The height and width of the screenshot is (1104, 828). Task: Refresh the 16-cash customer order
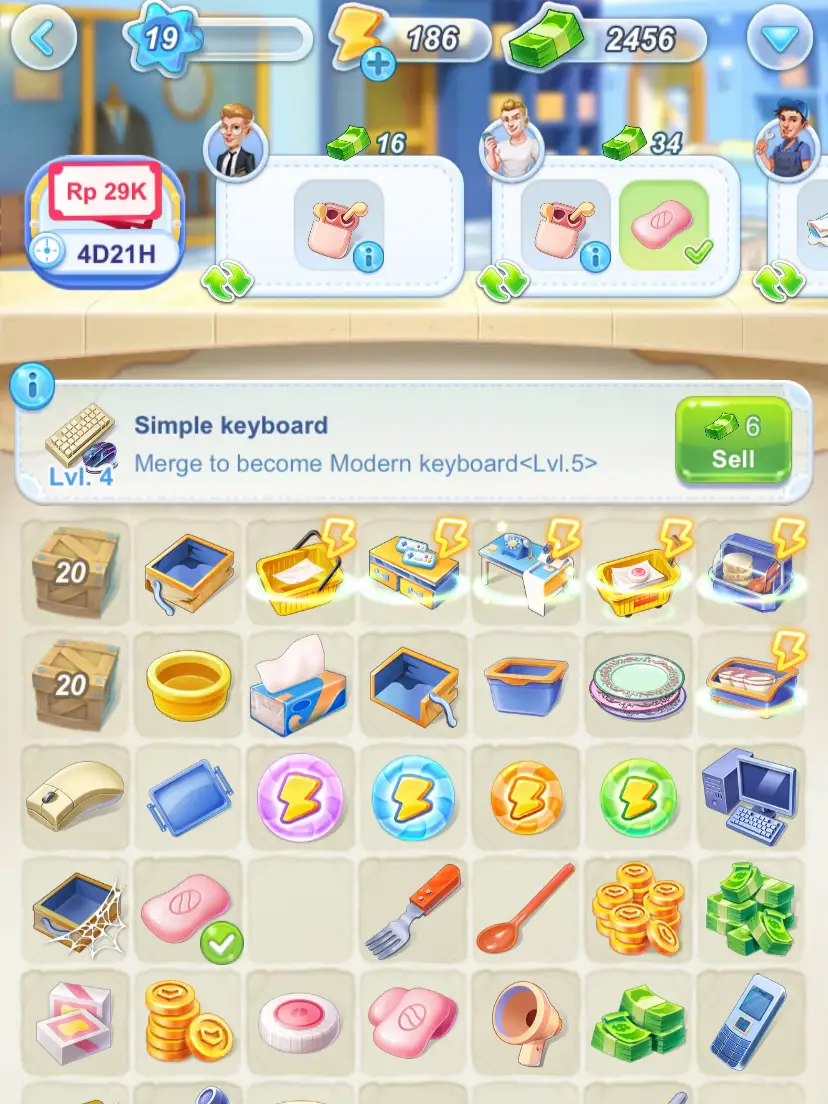[x=227, y=281]
